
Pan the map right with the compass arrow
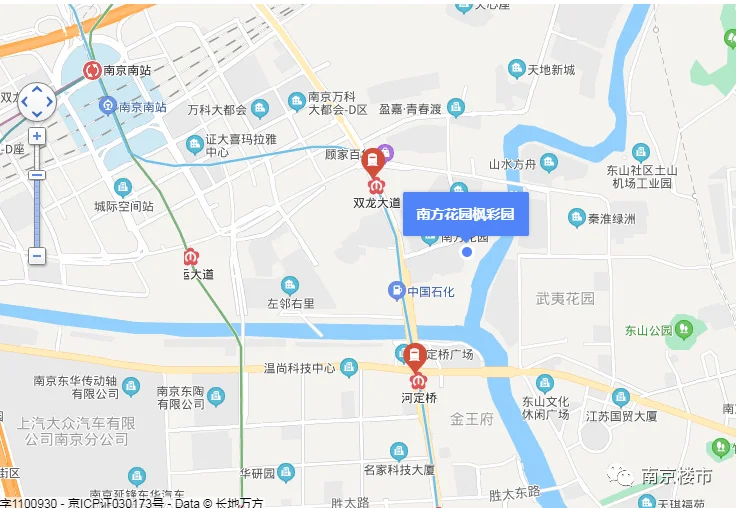(50, 101)
